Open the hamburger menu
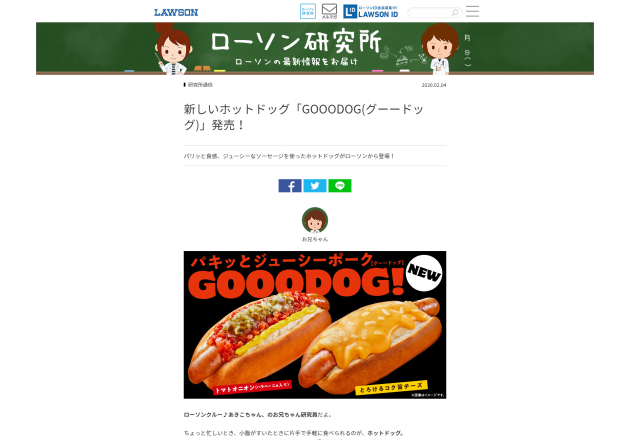The width and height of the screenshot is (629, 440). pos(472,11)
